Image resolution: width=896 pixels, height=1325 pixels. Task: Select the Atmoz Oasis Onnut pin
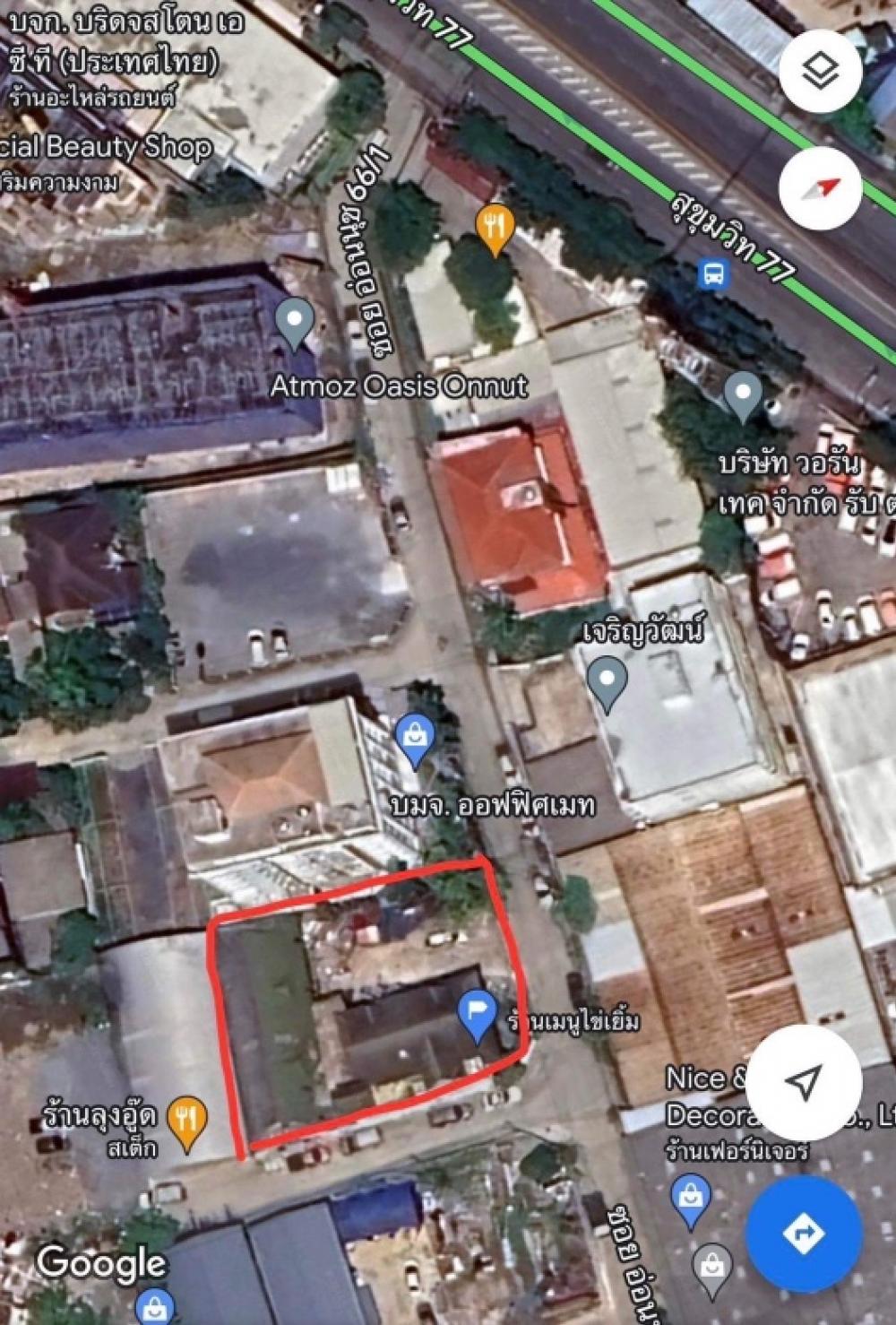coord(294,323)
